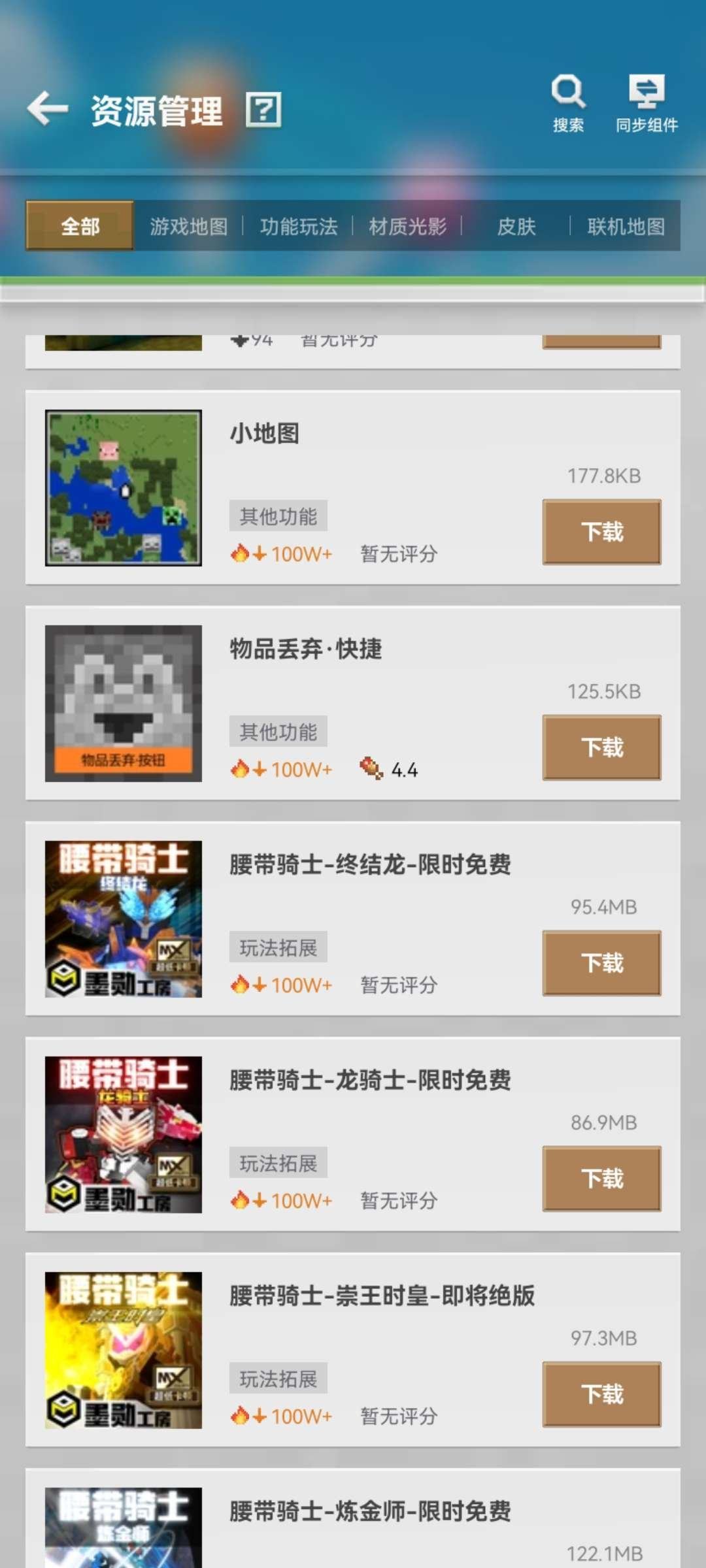Tap the 物品丢弃·快捷 title text
The width and height of the screenshot is (706, 1568).
[305, 649]
